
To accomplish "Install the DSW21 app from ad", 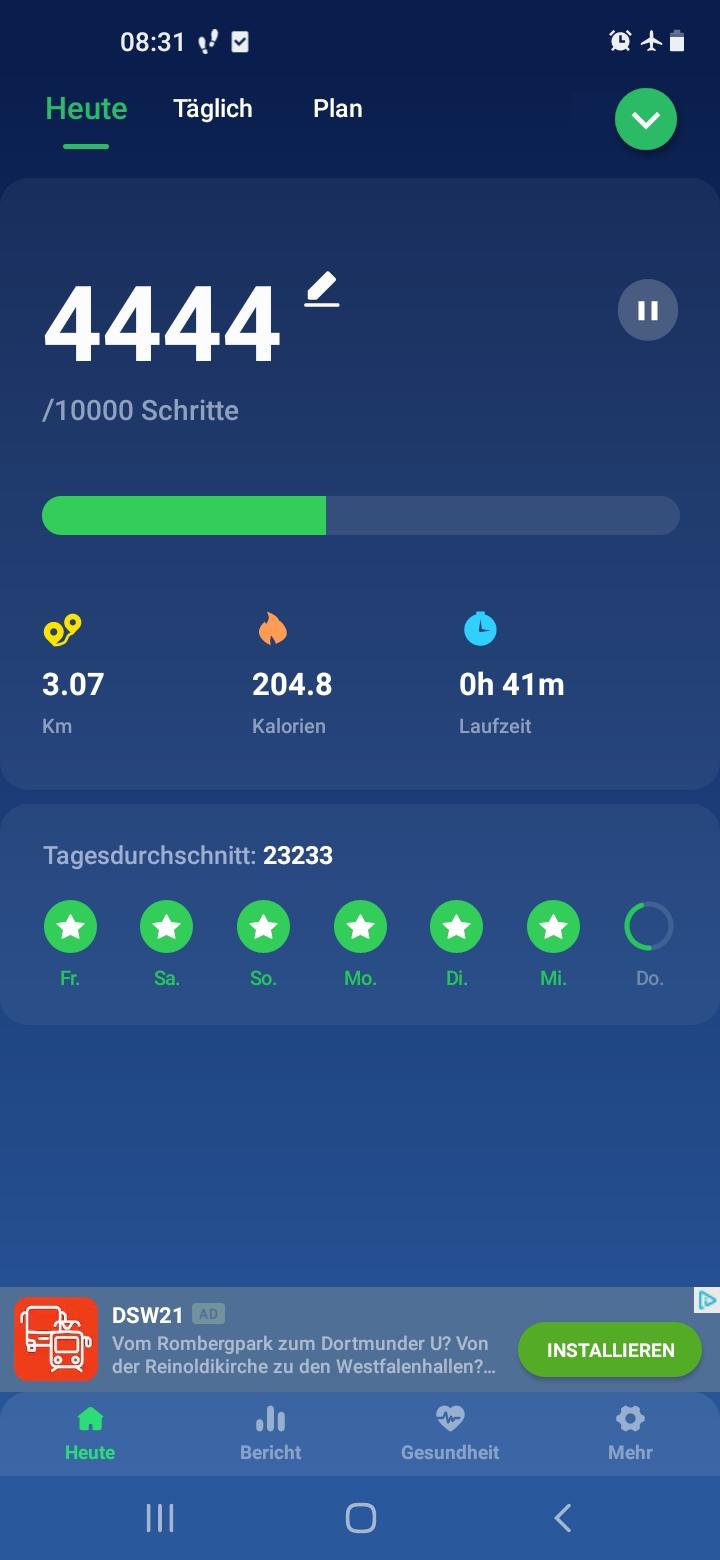I will pyautogui.click(x=610, y=1350).
